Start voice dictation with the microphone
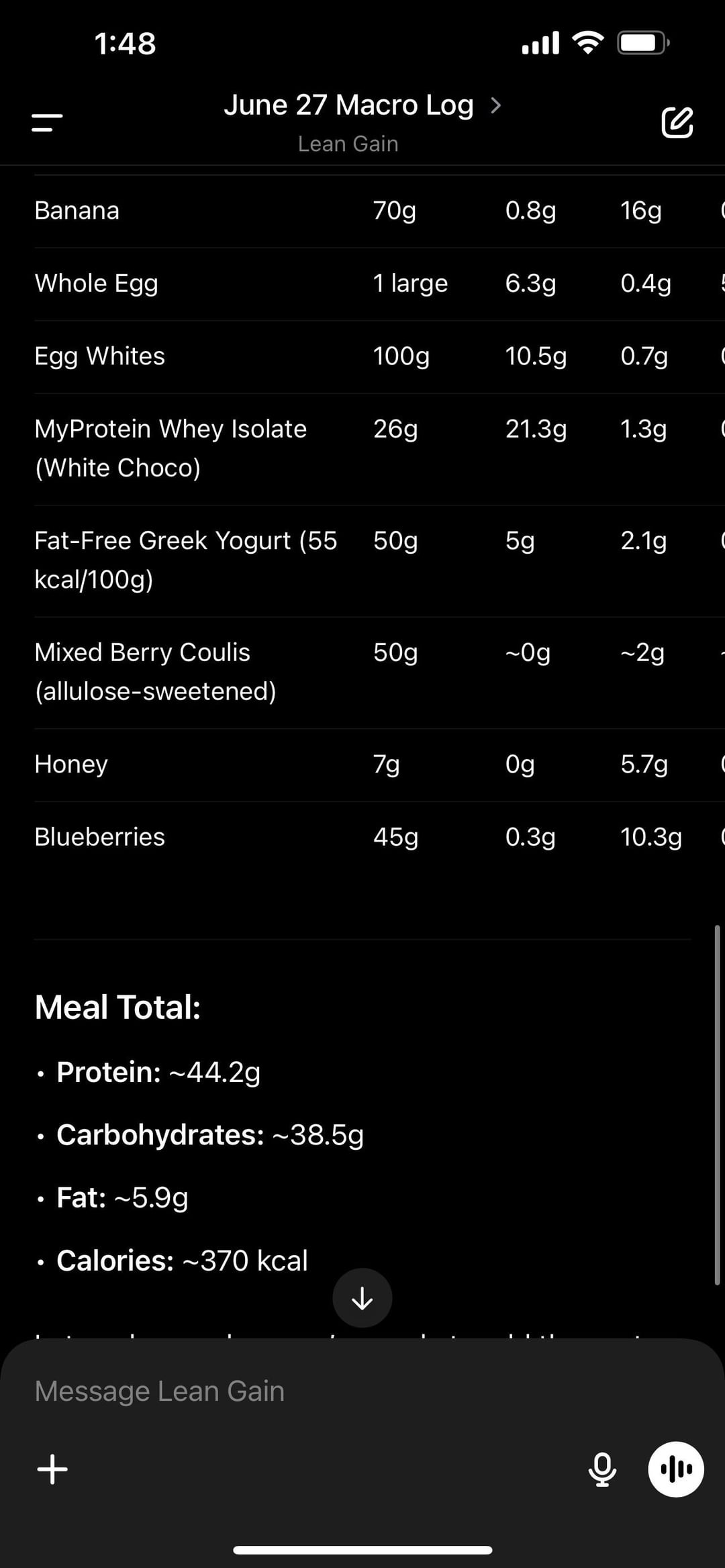The width and height of the screenshot is (725, 1568). pos(602,1469)
